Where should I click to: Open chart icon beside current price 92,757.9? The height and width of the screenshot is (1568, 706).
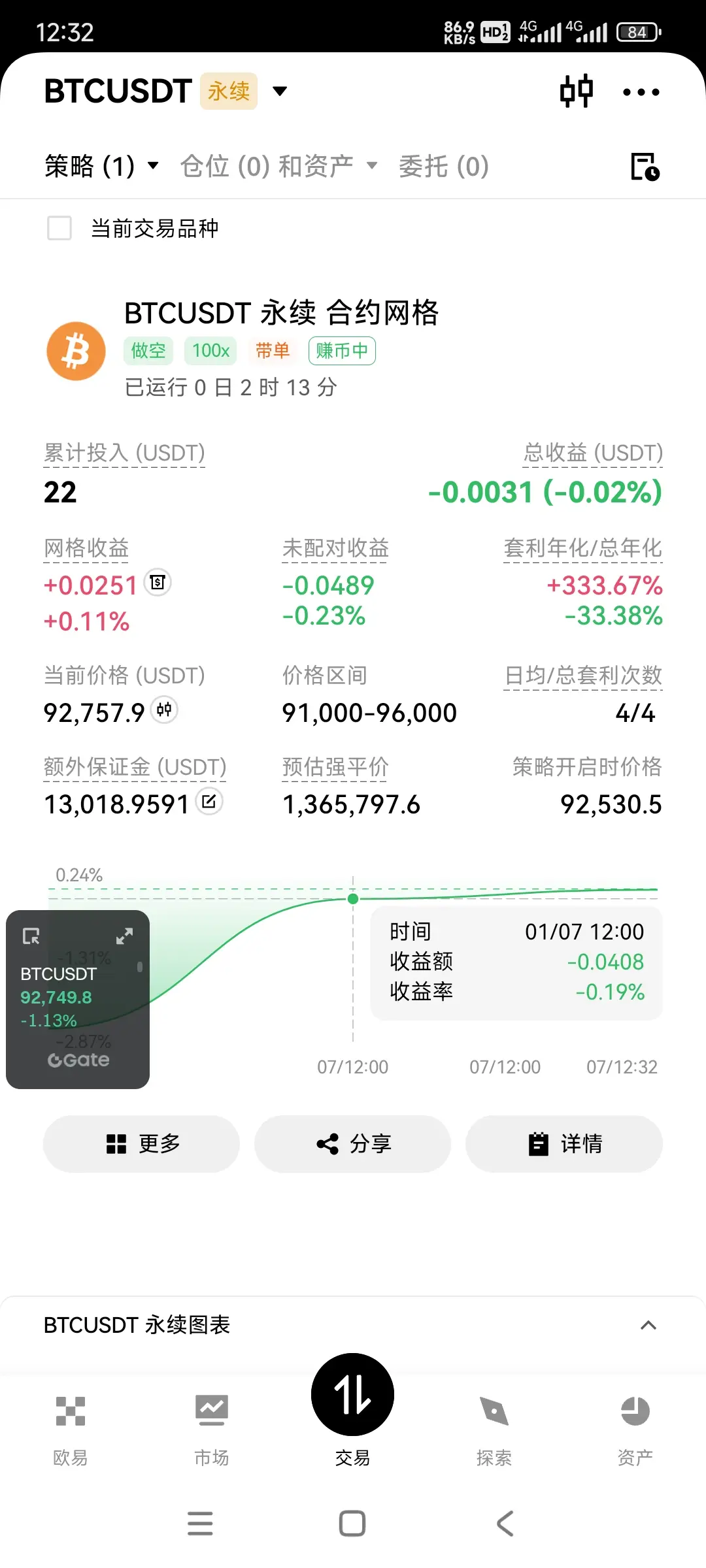coord(164,710)
